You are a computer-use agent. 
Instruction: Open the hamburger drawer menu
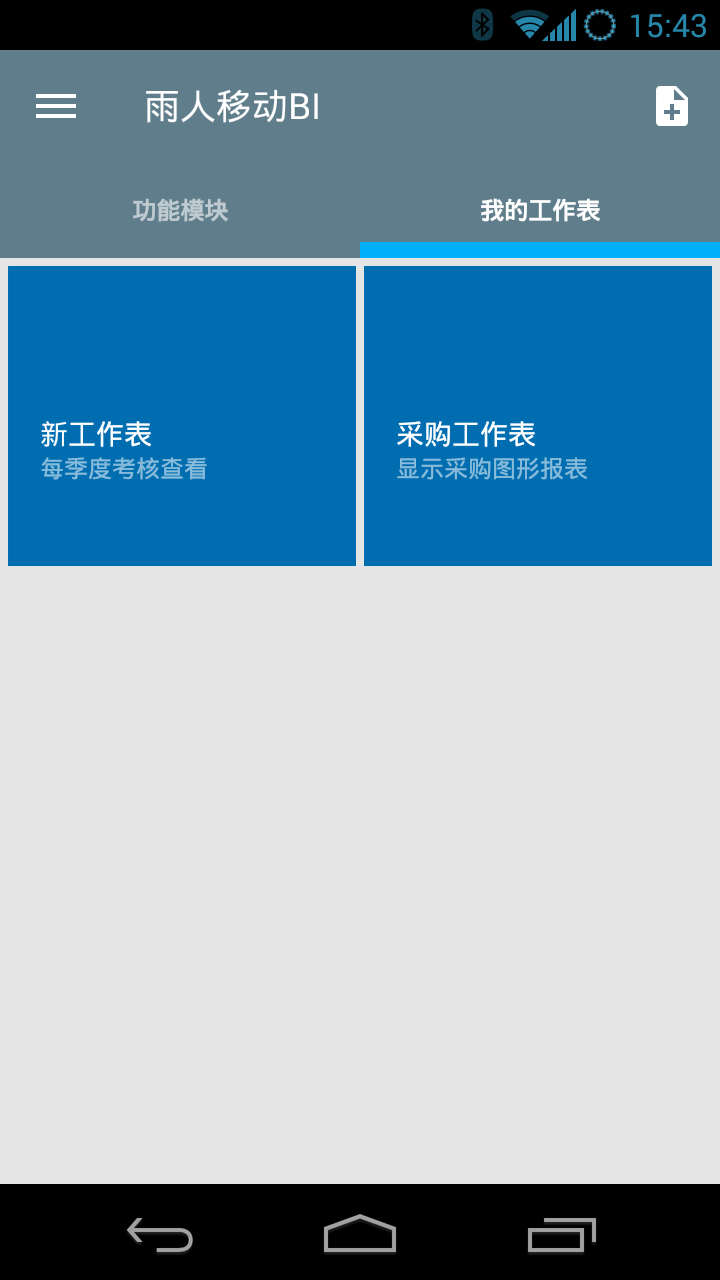point(56,106)
